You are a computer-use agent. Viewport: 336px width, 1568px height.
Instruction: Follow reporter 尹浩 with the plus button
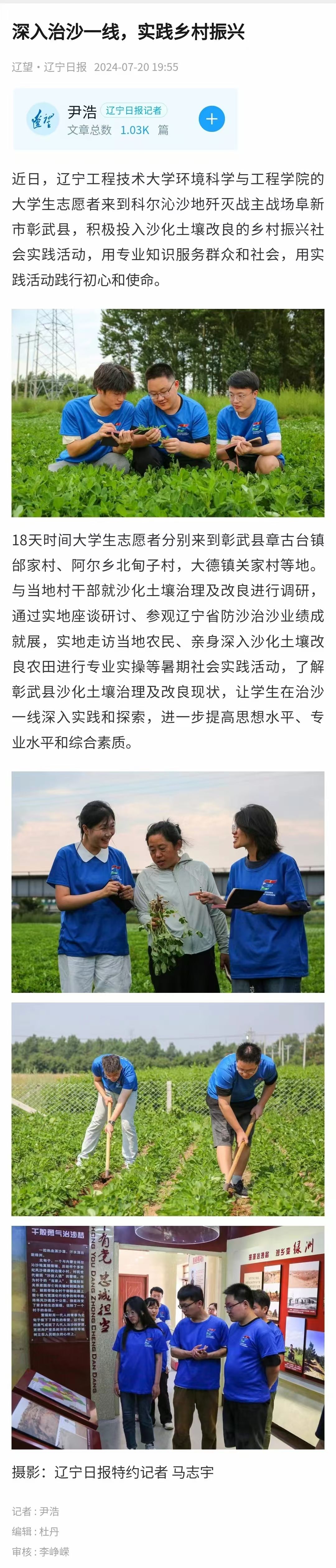(x=211, y=119)
